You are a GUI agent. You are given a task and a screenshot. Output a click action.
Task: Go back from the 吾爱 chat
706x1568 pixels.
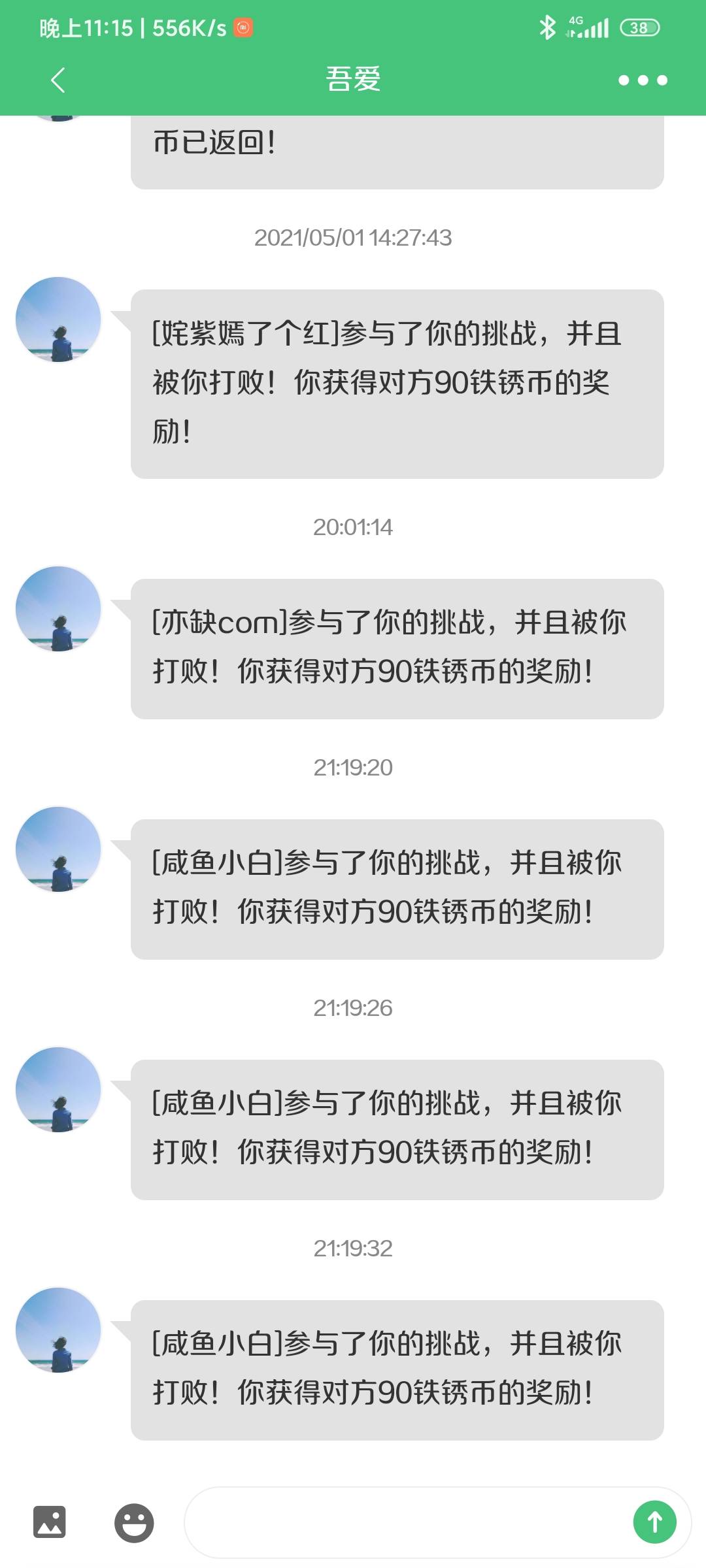[x=58, y=80]
